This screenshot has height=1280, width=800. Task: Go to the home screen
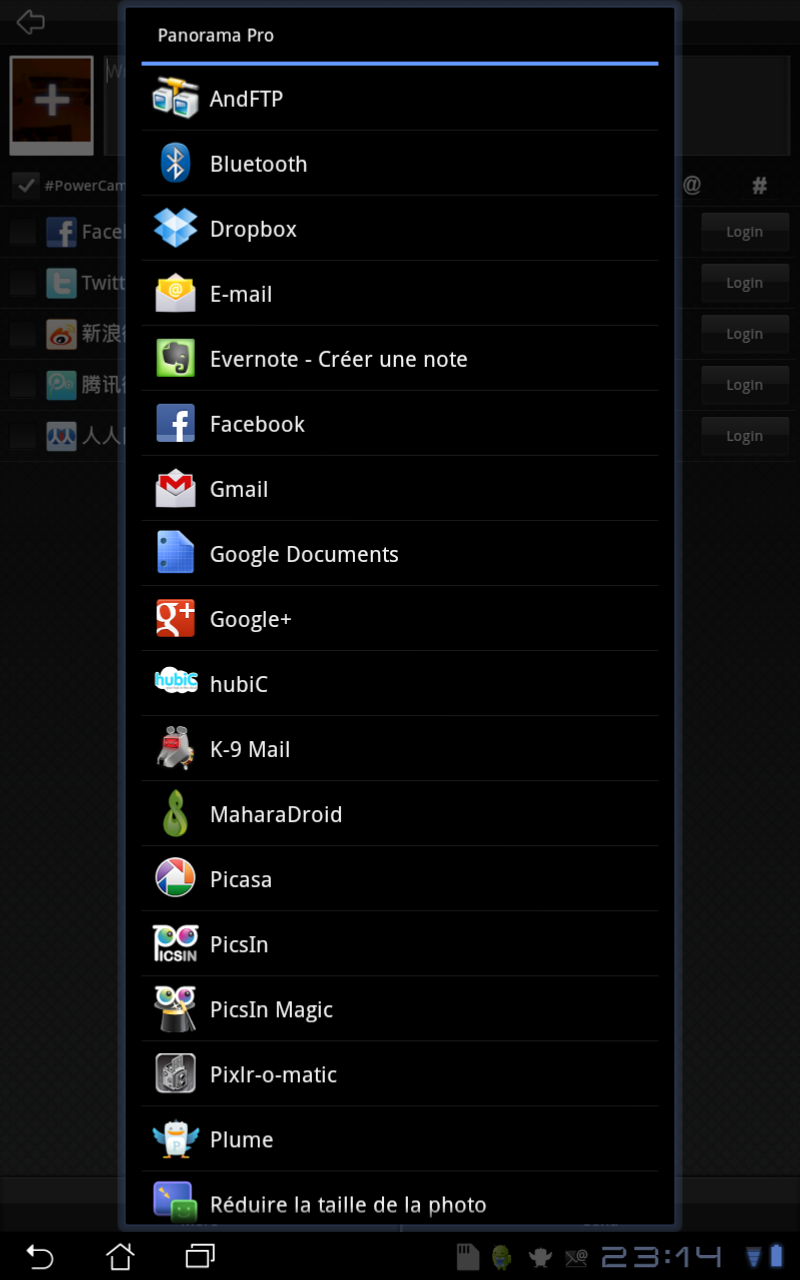[120, 1256]
